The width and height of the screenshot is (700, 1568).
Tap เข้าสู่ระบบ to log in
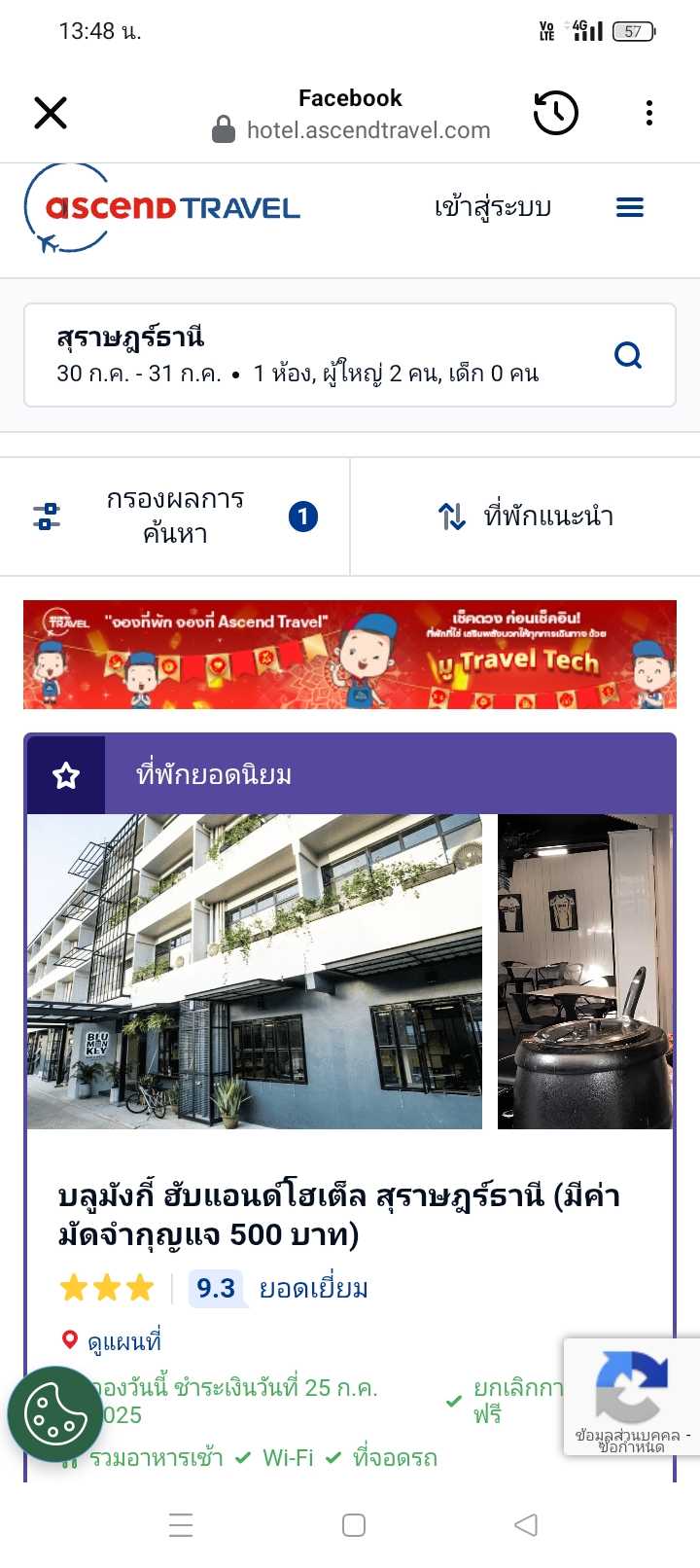[493, 207]
